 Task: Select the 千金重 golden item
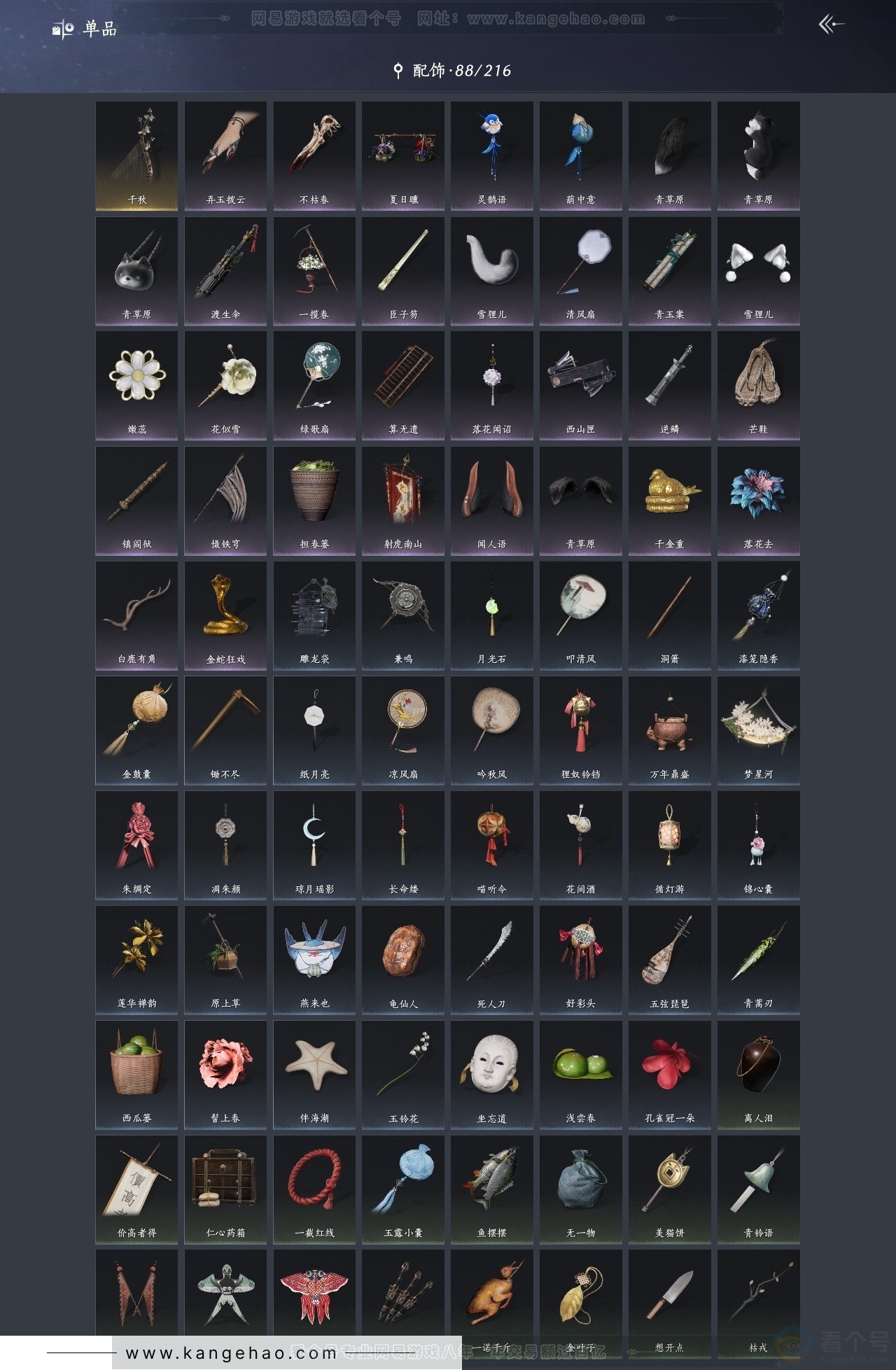[669, 500]
